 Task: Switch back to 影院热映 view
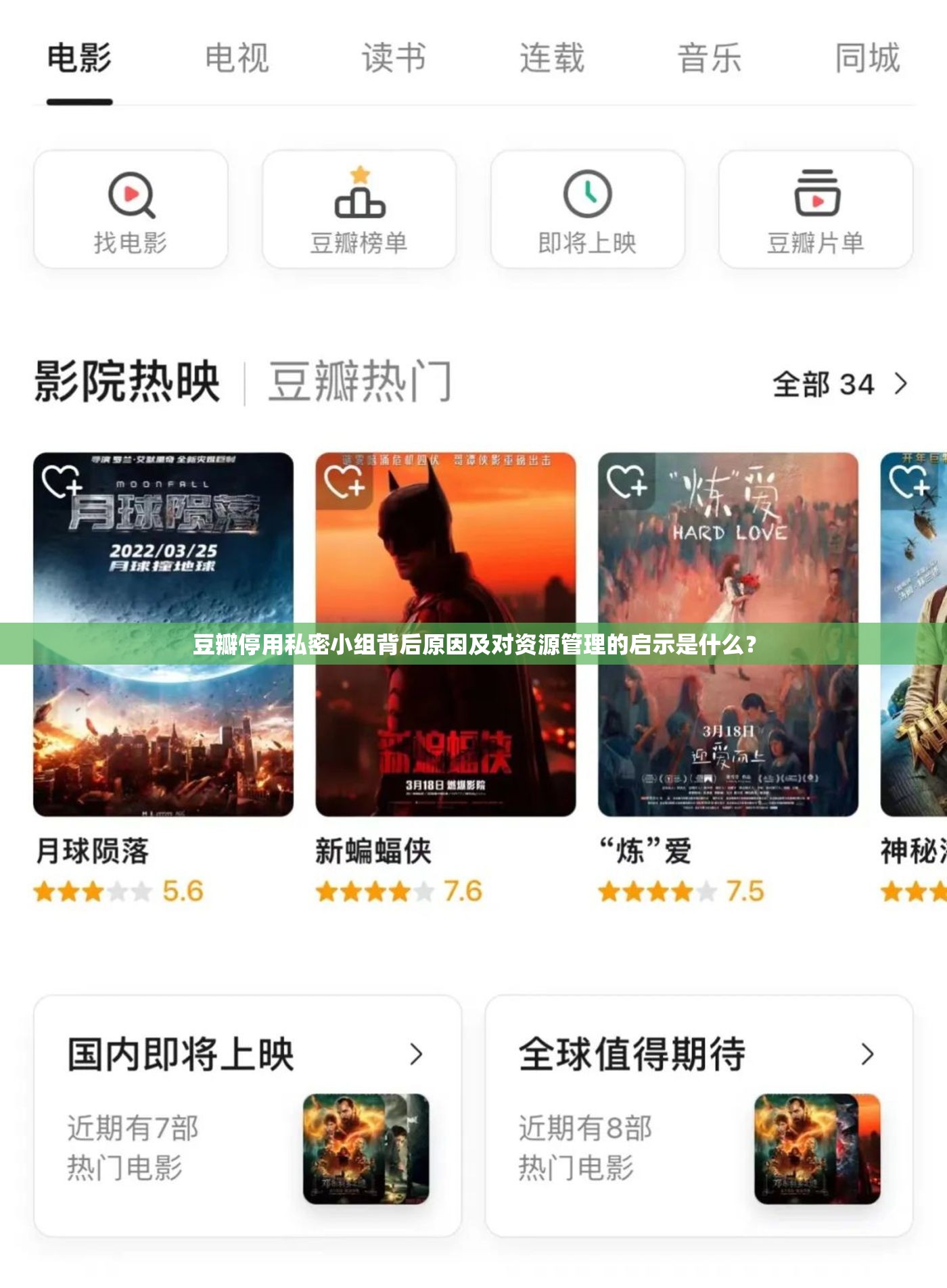129,382
